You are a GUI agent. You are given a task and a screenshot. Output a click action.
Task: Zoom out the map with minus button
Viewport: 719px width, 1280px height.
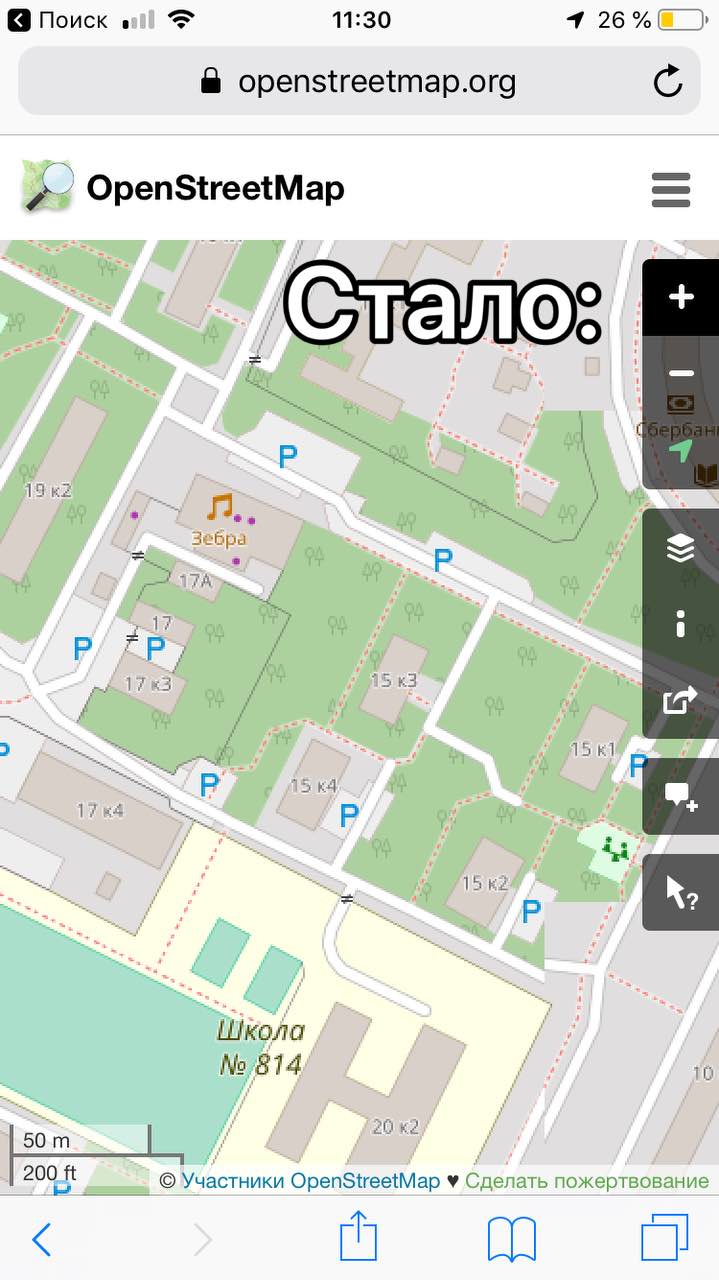[x=681, y=373]
